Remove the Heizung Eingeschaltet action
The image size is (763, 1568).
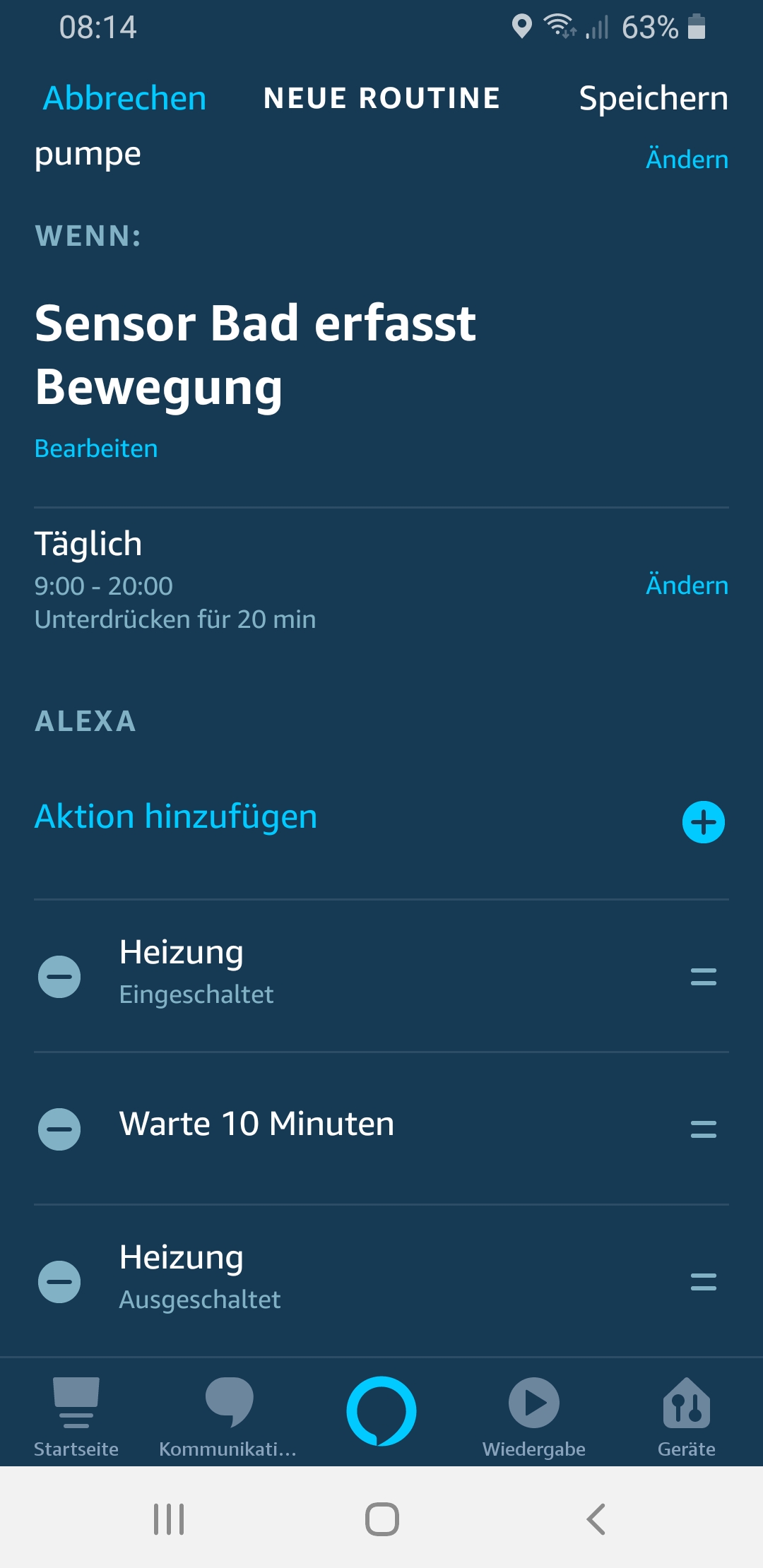click(59, 977)
